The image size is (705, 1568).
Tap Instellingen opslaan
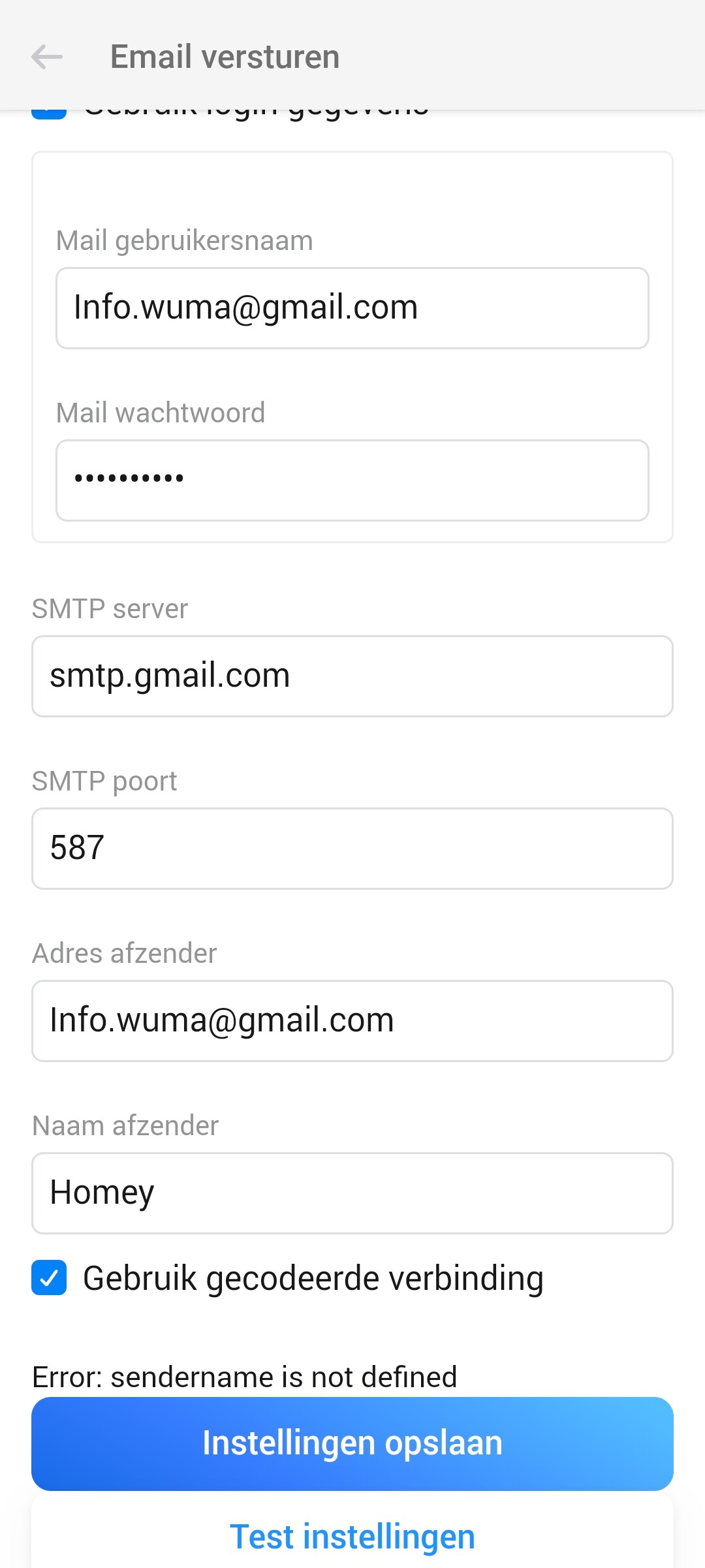pos(352,1443)
